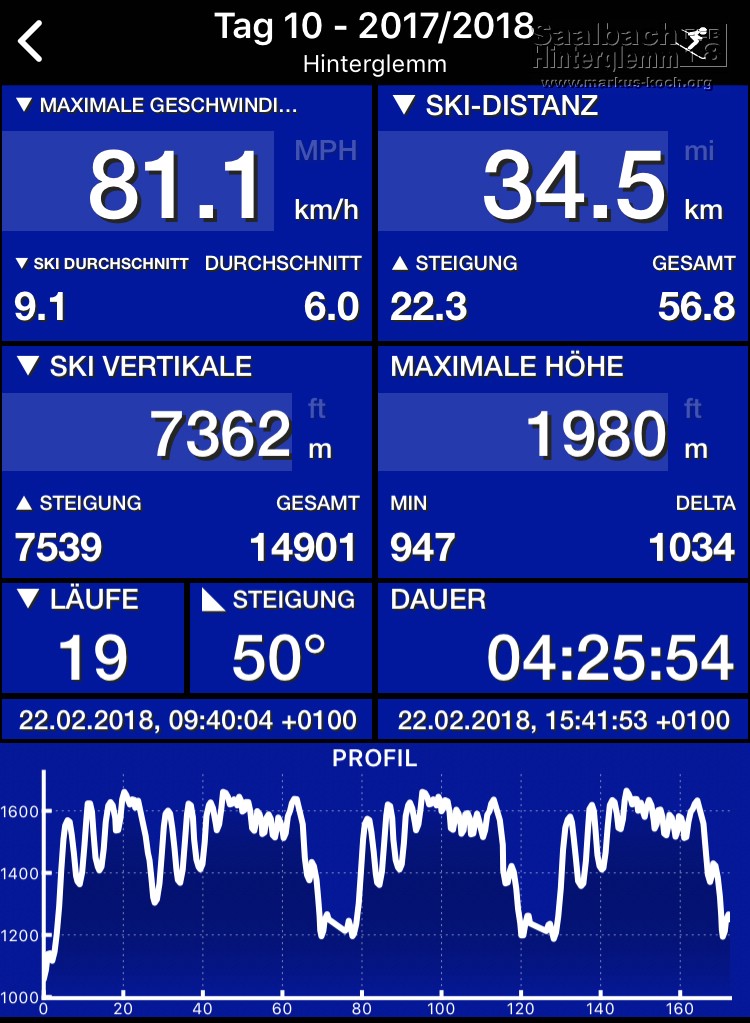Switch maximum speed unit to MPH

pyautogui.click(x=325, y=151)
